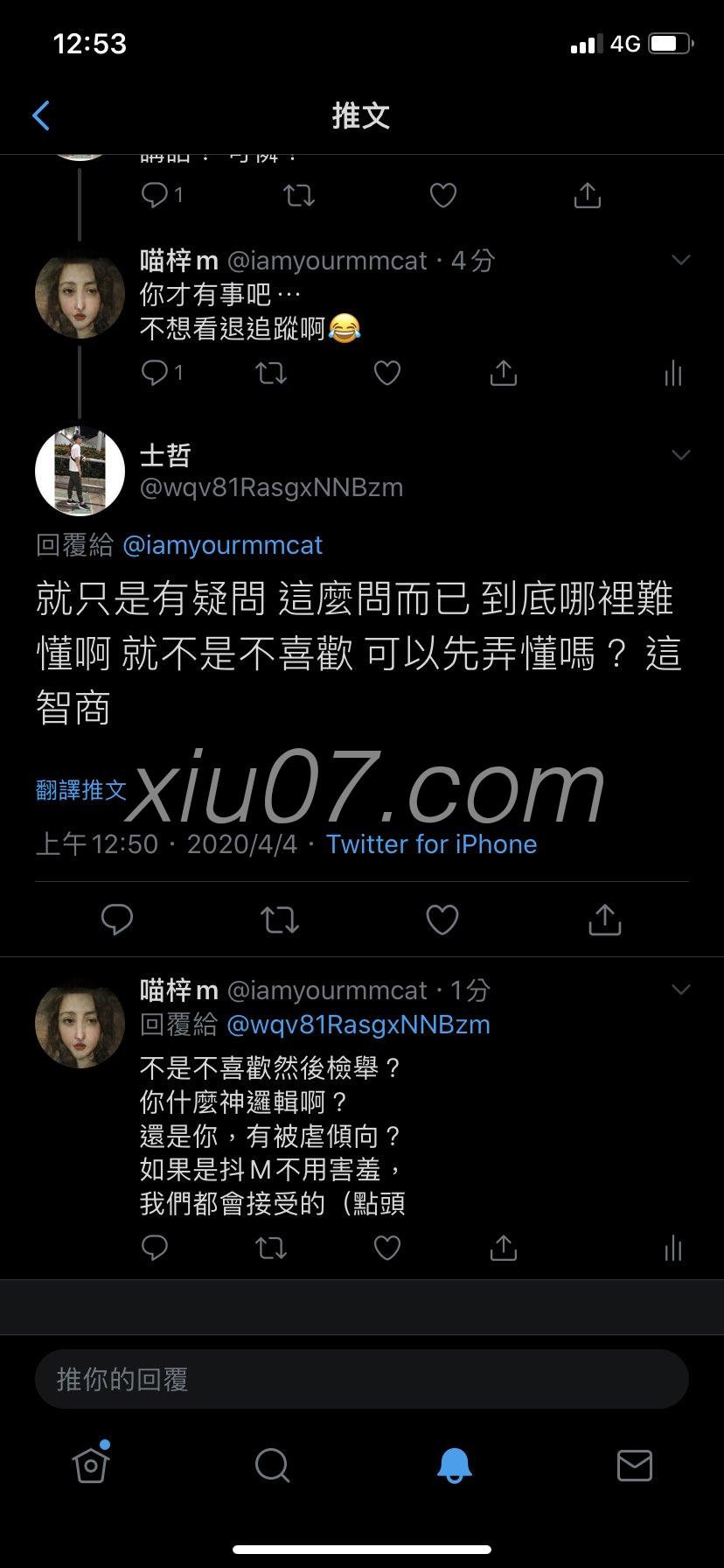This screenshot has height=1568, width=724.
Task: Retweet 喵梓m's reply about 抖M
Action: click(270, 1248)
